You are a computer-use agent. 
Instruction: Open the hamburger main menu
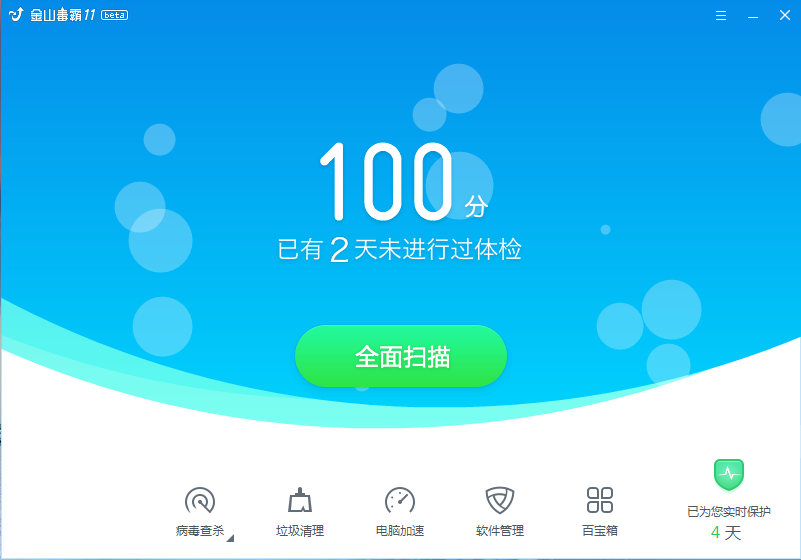721,16
